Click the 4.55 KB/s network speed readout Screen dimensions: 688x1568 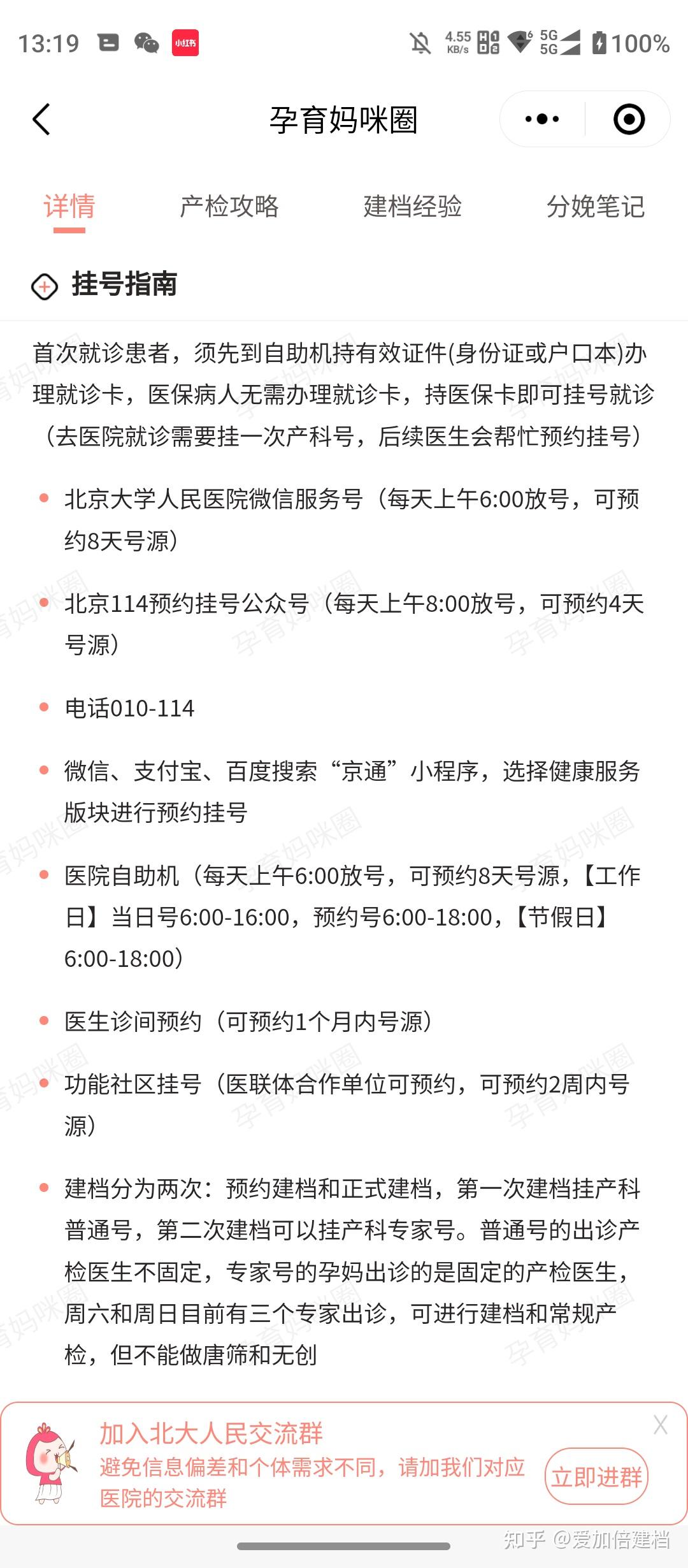point(457,43)
